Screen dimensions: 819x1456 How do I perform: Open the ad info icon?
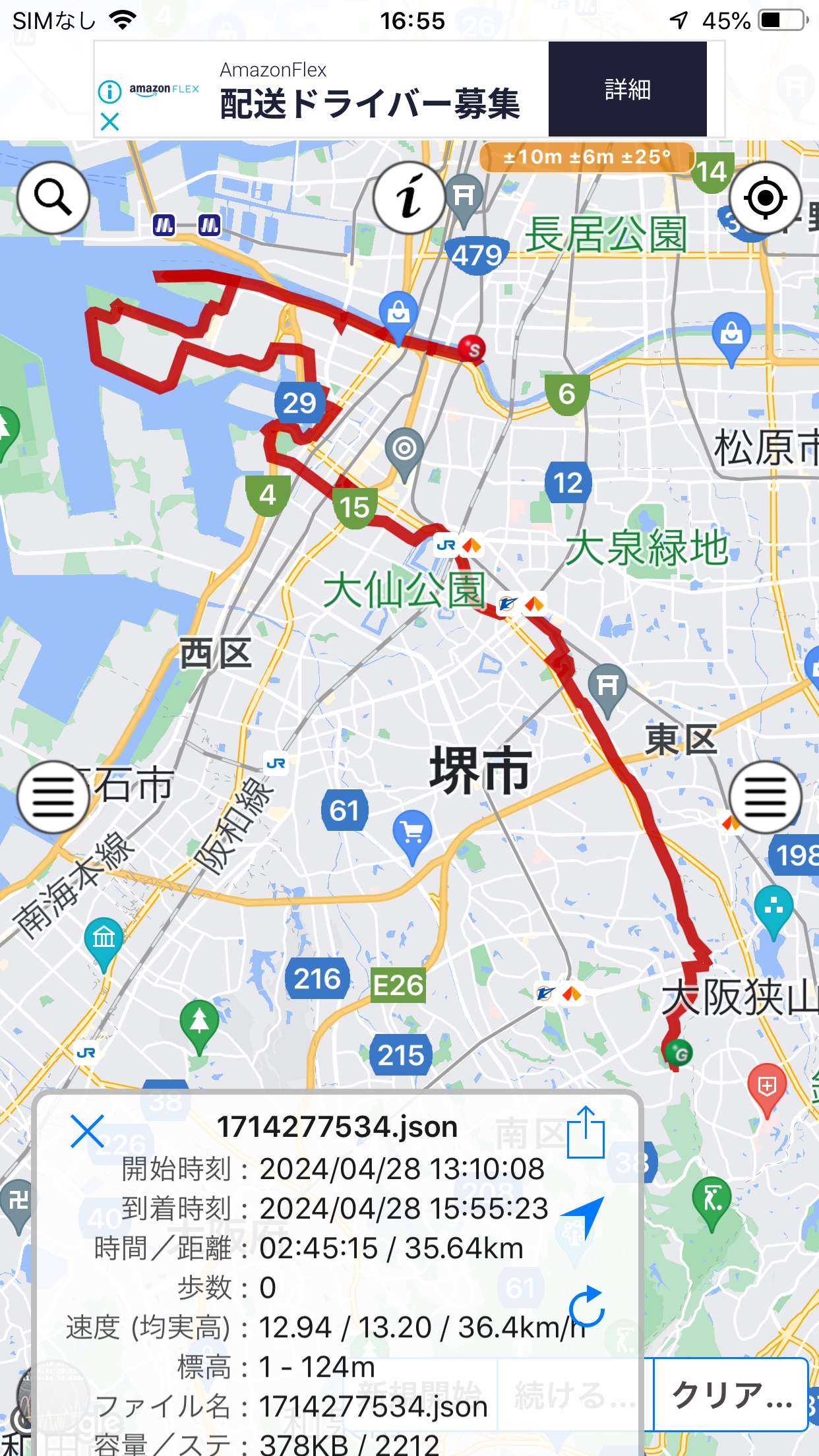click(109, 92)
